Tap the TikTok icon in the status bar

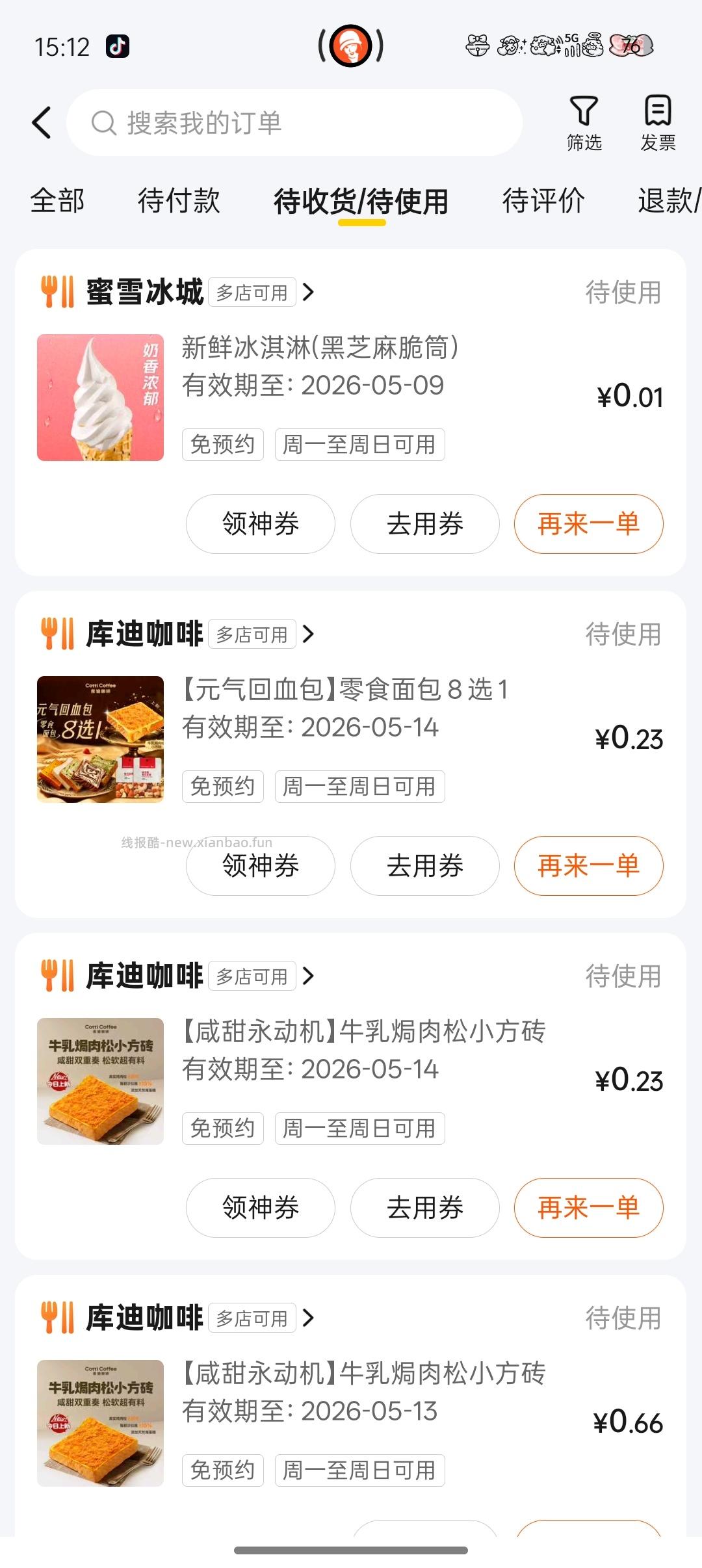click(x=117, y=46)
